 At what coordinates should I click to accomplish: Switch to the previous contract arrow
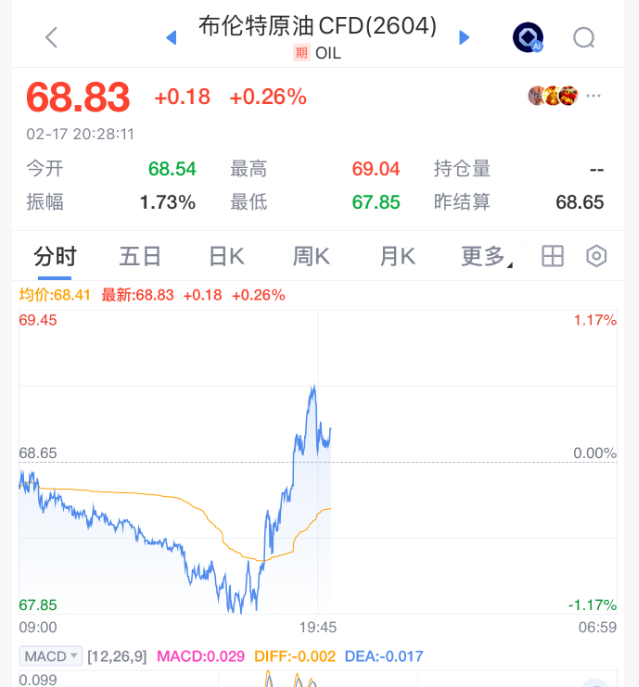171,38
